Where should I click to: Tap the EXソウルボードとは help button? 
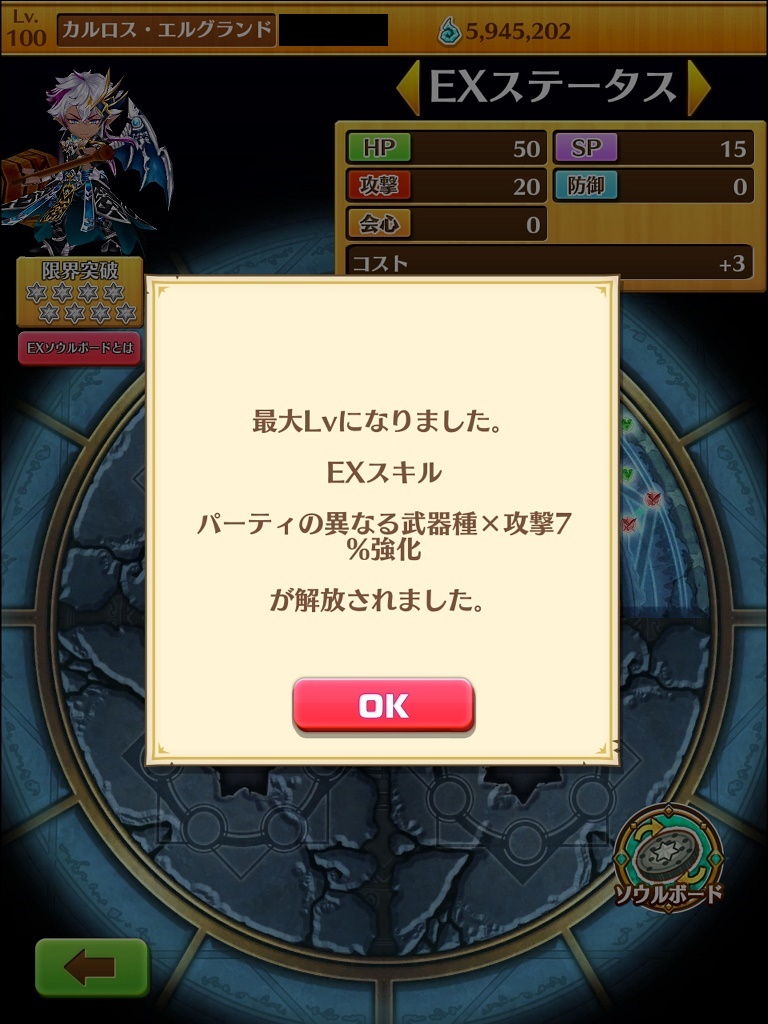tap(80, 348)
